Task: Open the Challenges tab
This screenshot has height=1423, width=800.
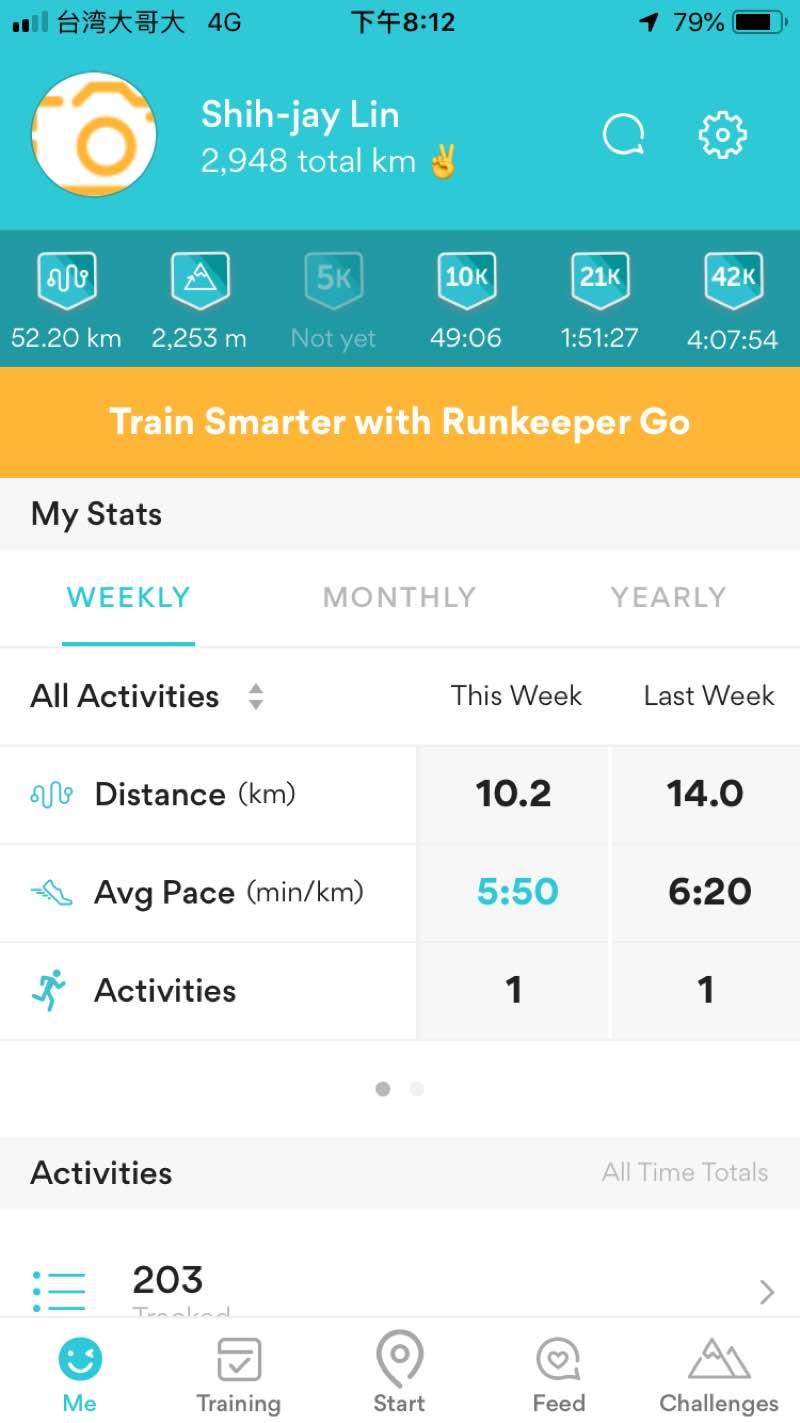Action: (x=719, y=1376)
